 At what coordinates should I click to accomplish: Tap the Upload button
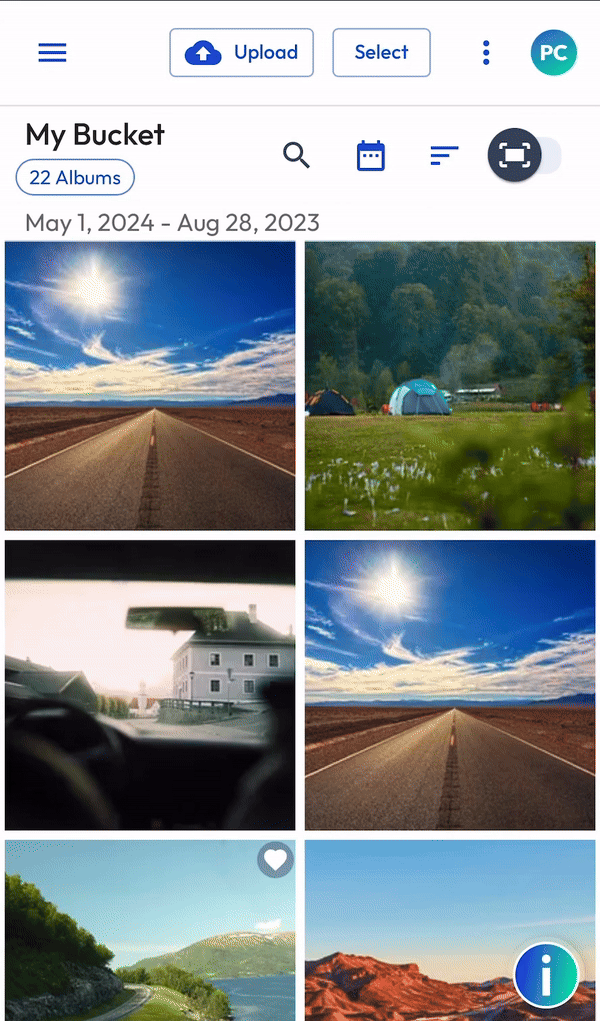[241, 52]
